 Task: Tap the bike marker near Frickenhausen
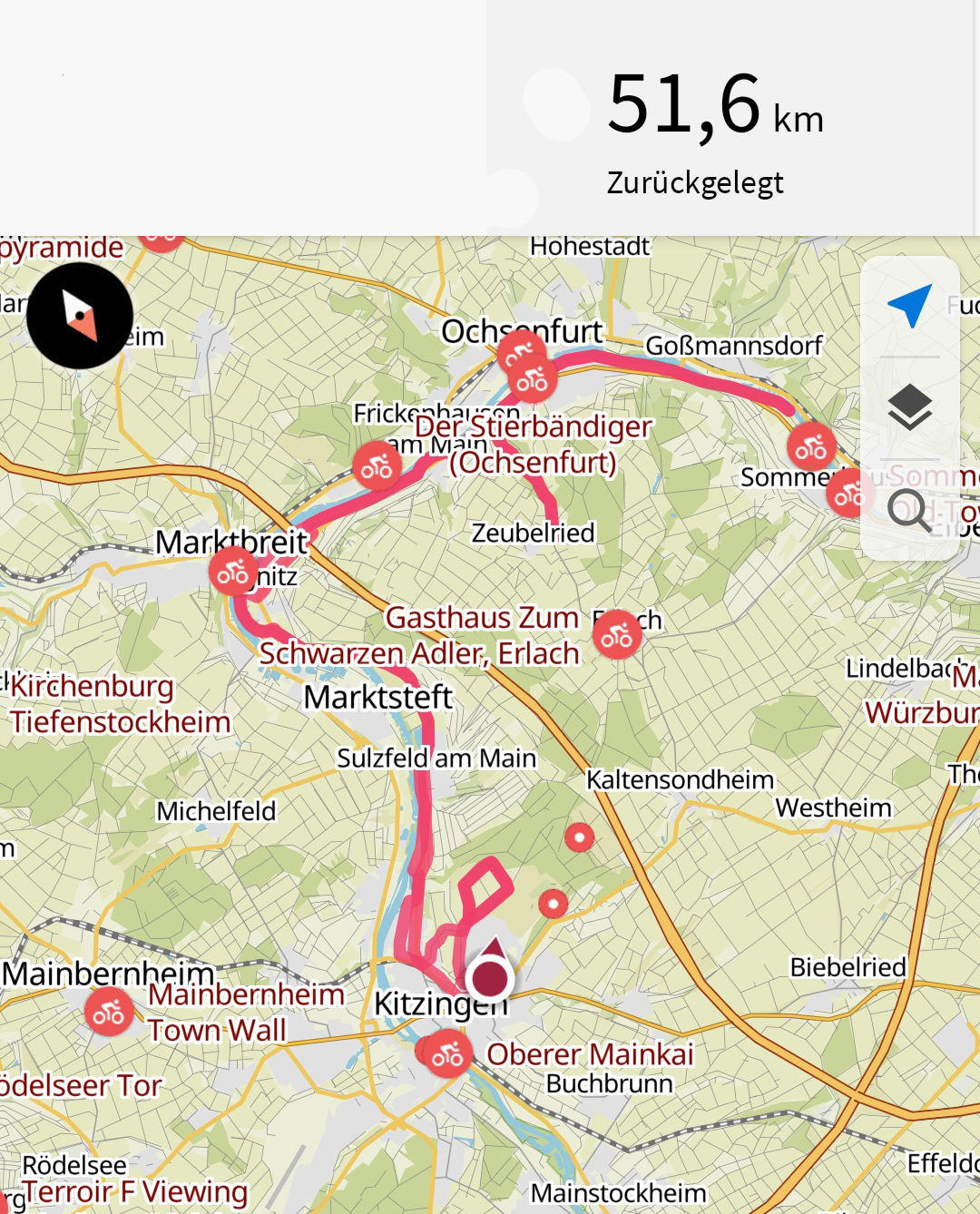377,466
